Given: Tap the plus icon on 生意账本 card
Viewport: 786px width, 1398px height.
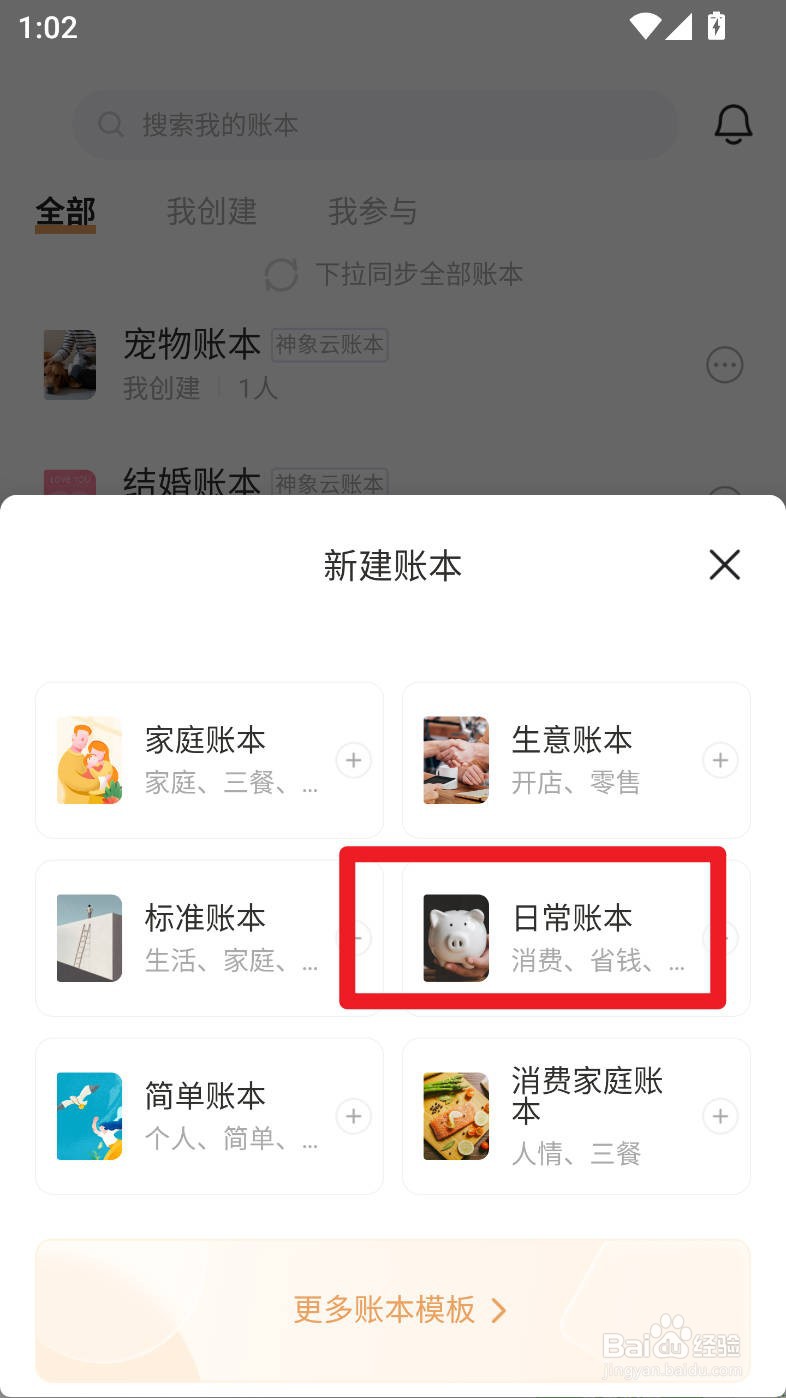Looking at the screenshot, I should (x=720, y=760).
